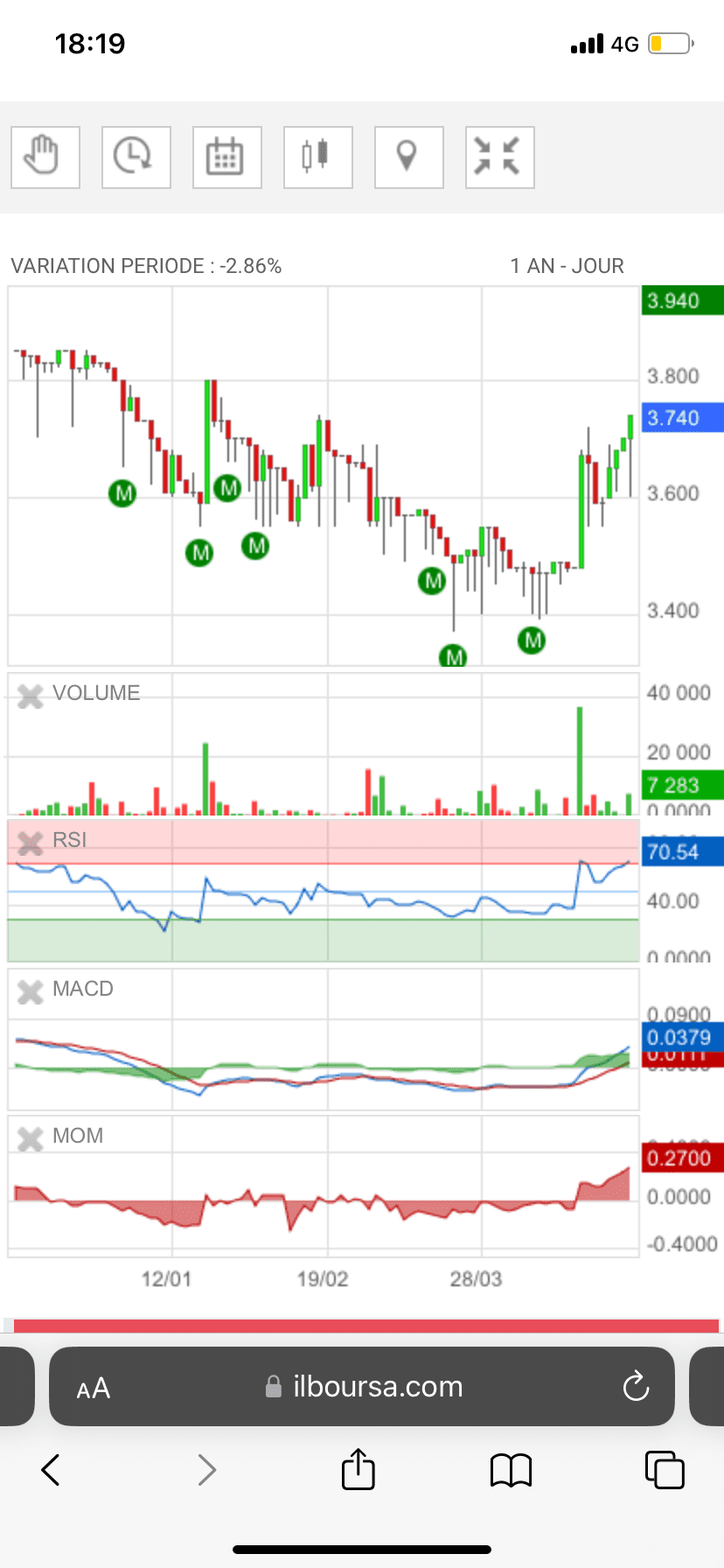The image size is (724, 1568).
Task: Tap the ilboursa.com address bar
Action: click(x=364, y=1387)
